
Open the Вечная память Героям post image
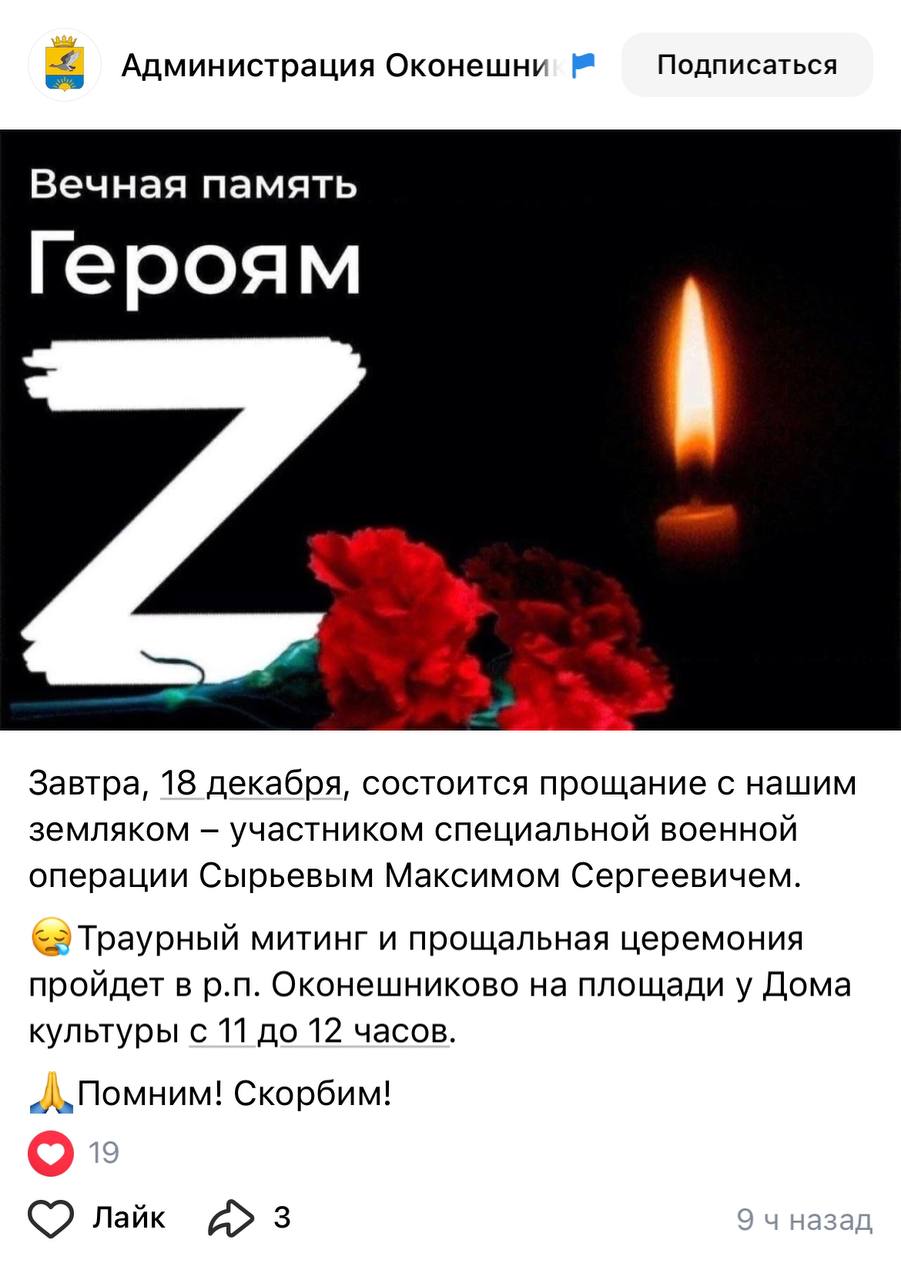pos(450,430)
